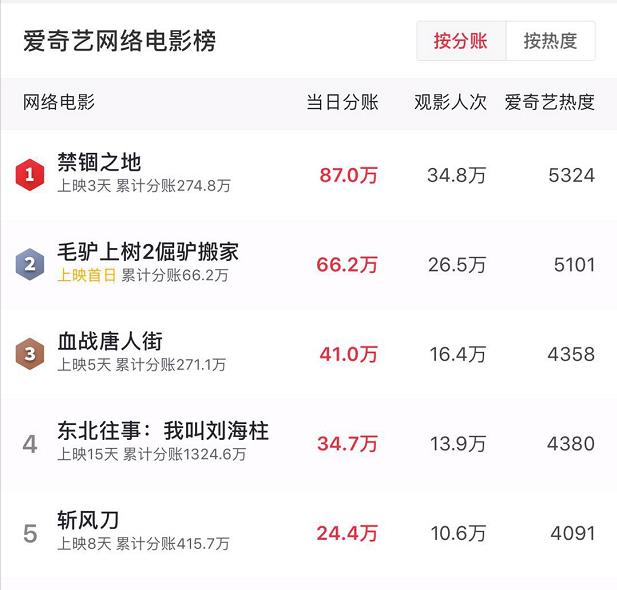617x590 pixels.
Task: Open 东北往事：我叫刘海柱
Action: pyautogui.click(x=163, y=431)
